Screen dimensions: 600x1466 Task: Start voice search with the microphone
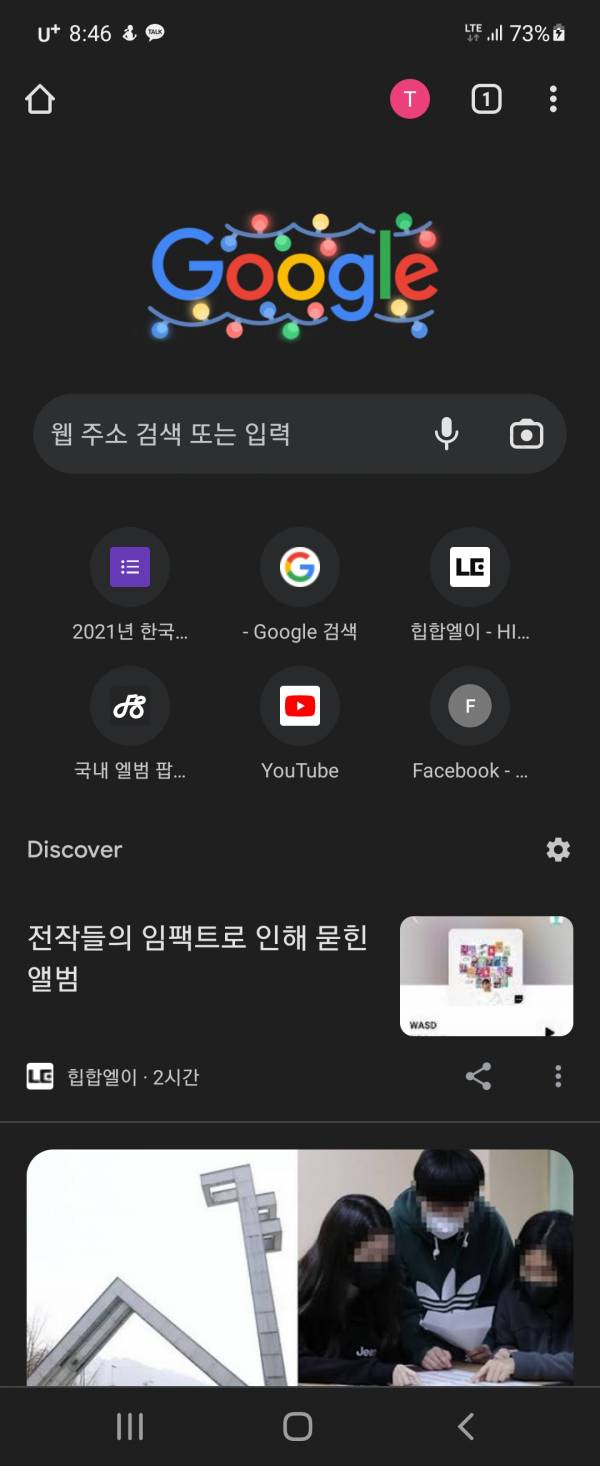(446, 434)
